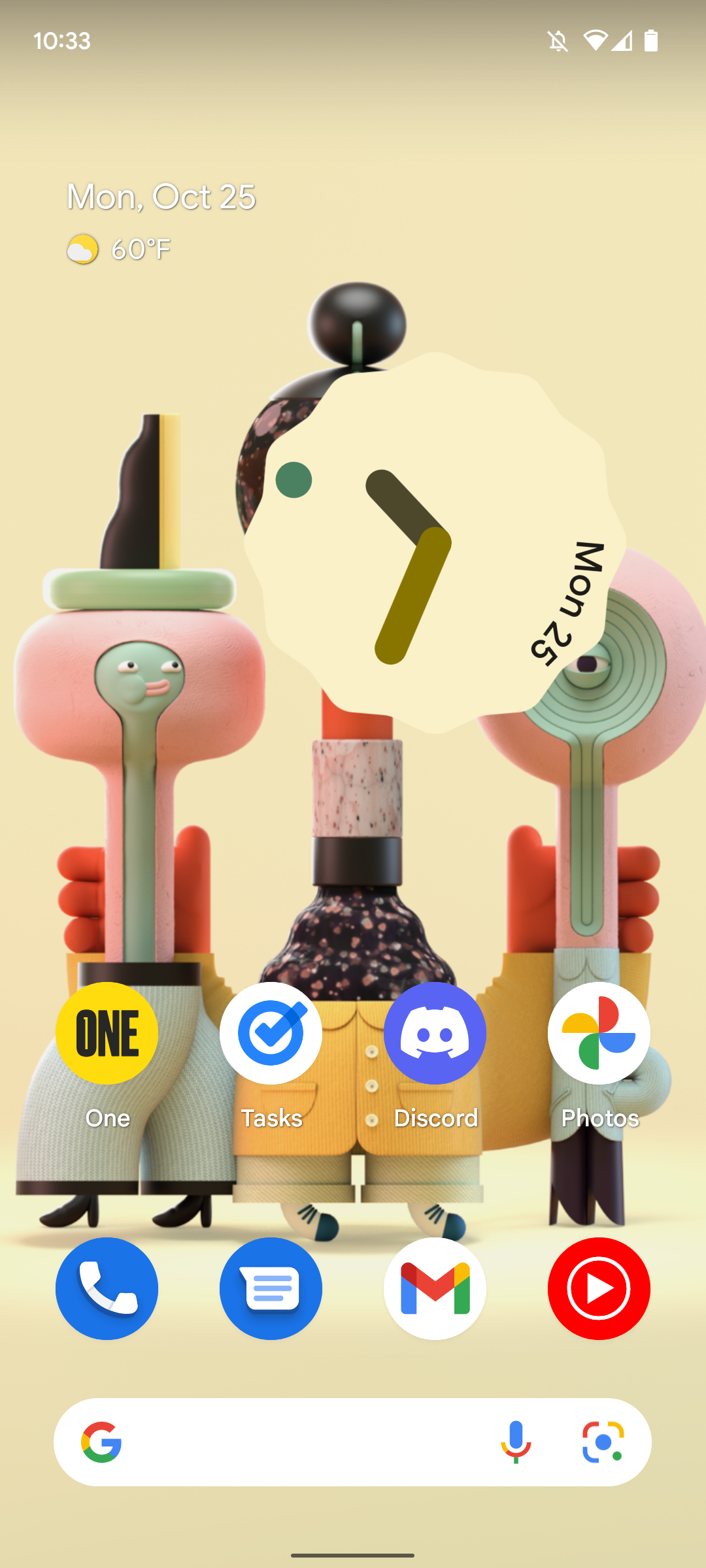The height and width of the screenshot is (1568, 706).
Task: Start voice search with the microphone
Action: coord(516,1442)
